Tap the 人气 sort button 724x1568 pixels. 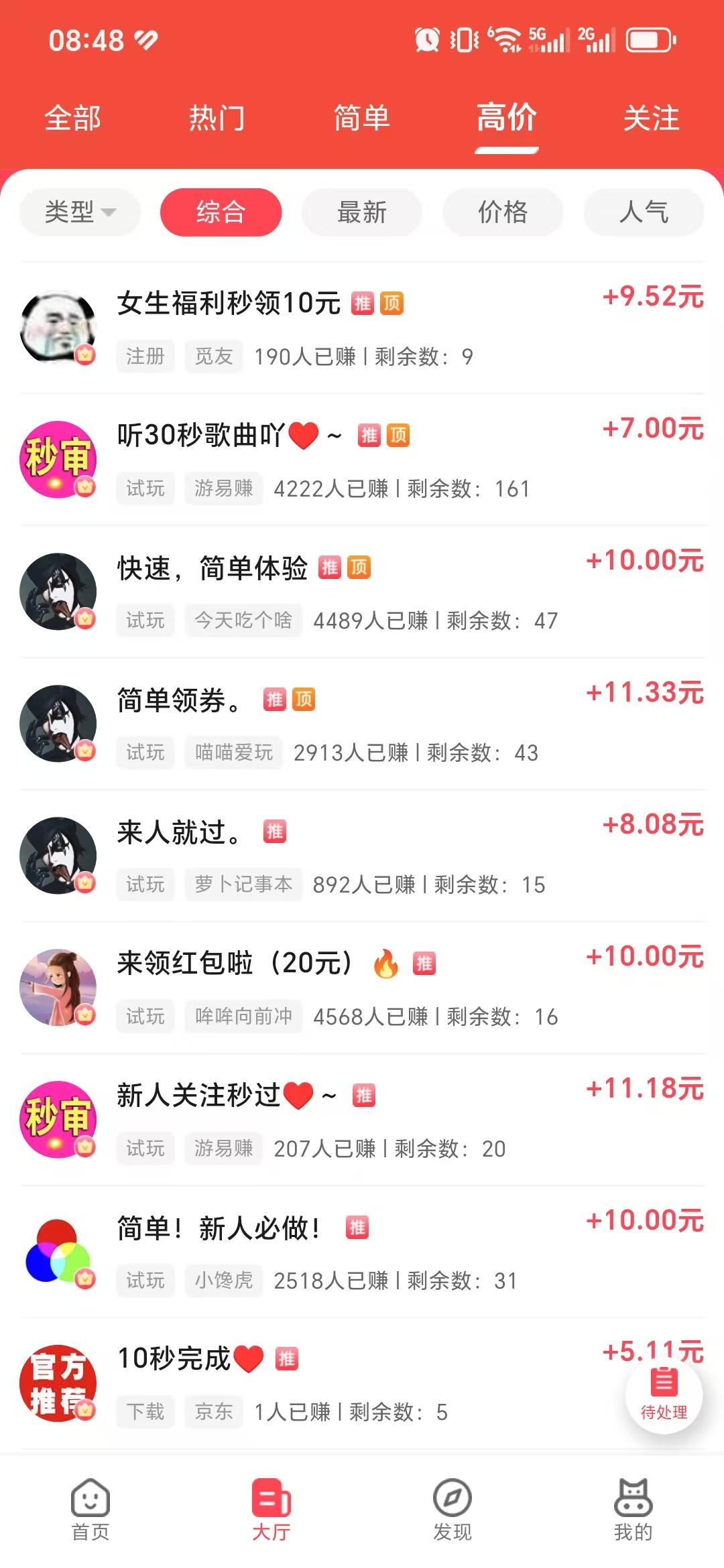click(643, 211)
